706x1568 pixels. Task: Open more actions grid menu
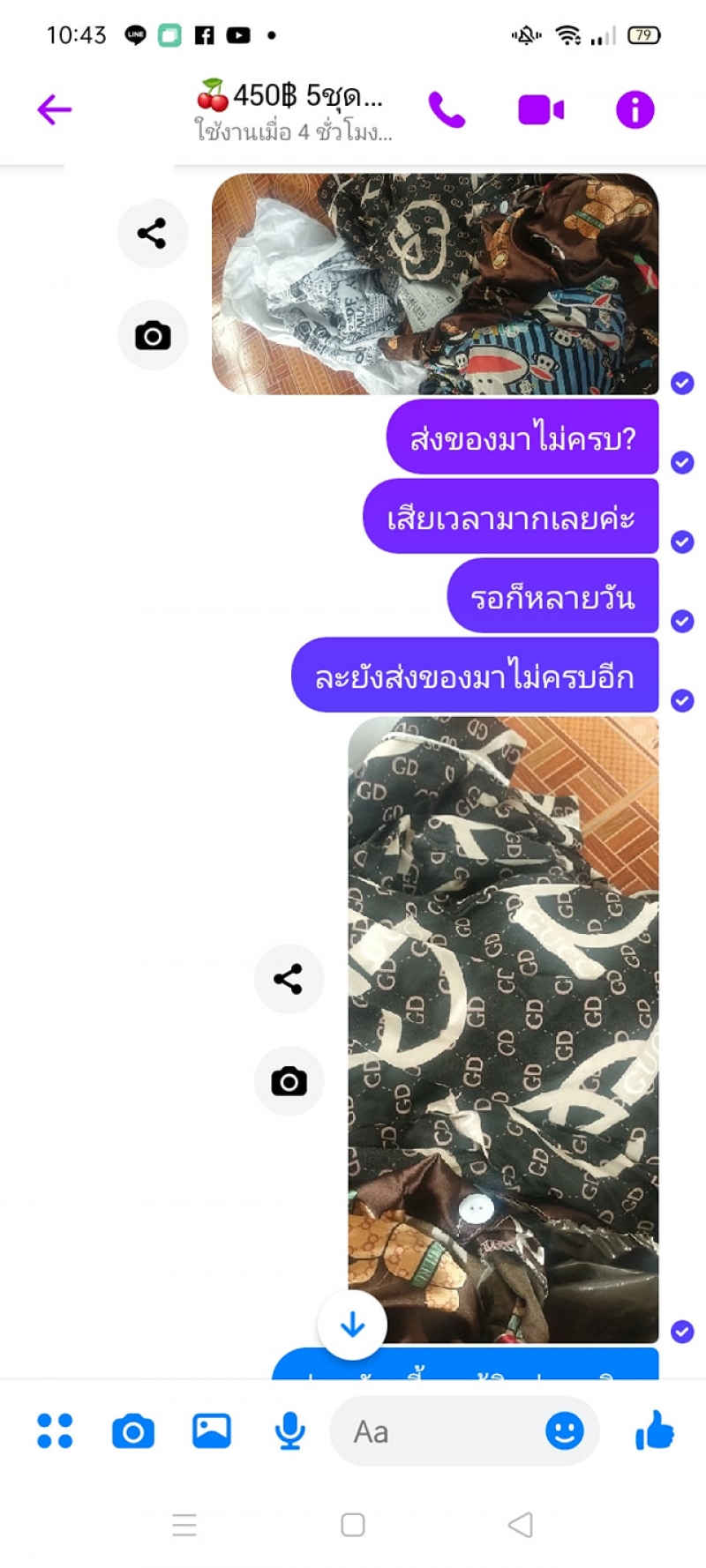55,1430
